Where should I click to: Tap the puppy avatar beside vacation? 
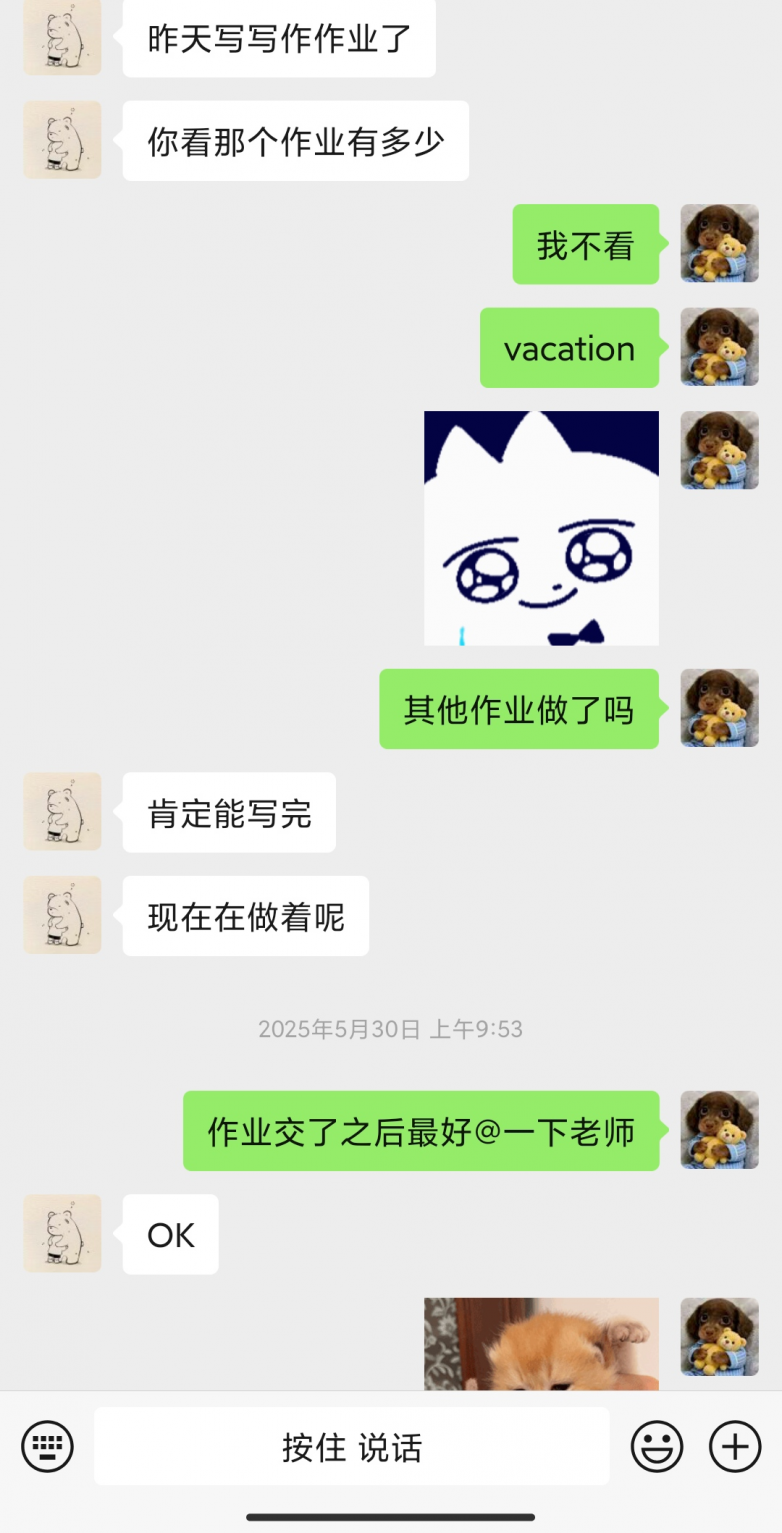click(720, 347)
